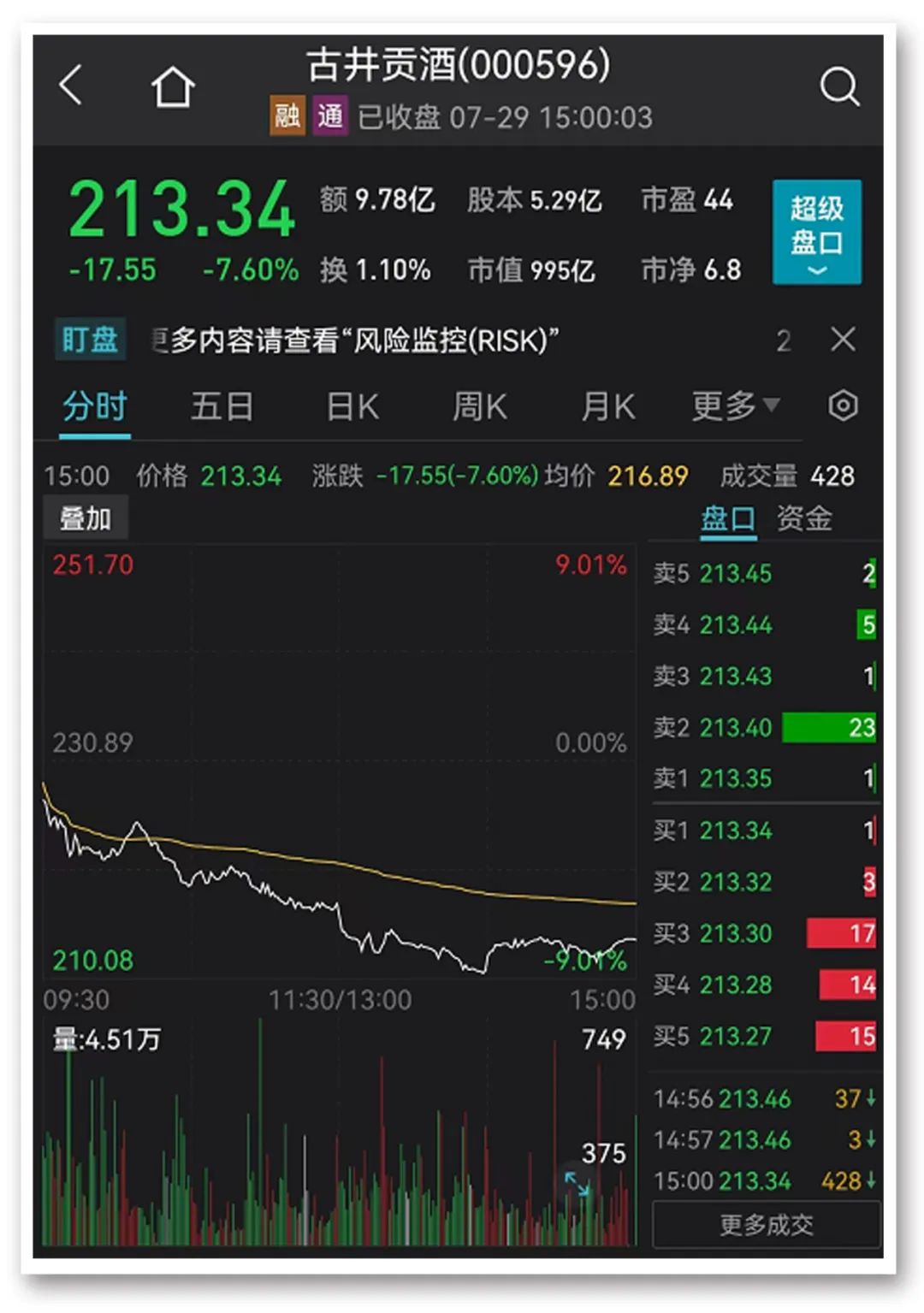The height and width of the screenshot is (1313, 924).
Task: Dismiss the 盯盘 risk monitoring notice
Action: 843,340
